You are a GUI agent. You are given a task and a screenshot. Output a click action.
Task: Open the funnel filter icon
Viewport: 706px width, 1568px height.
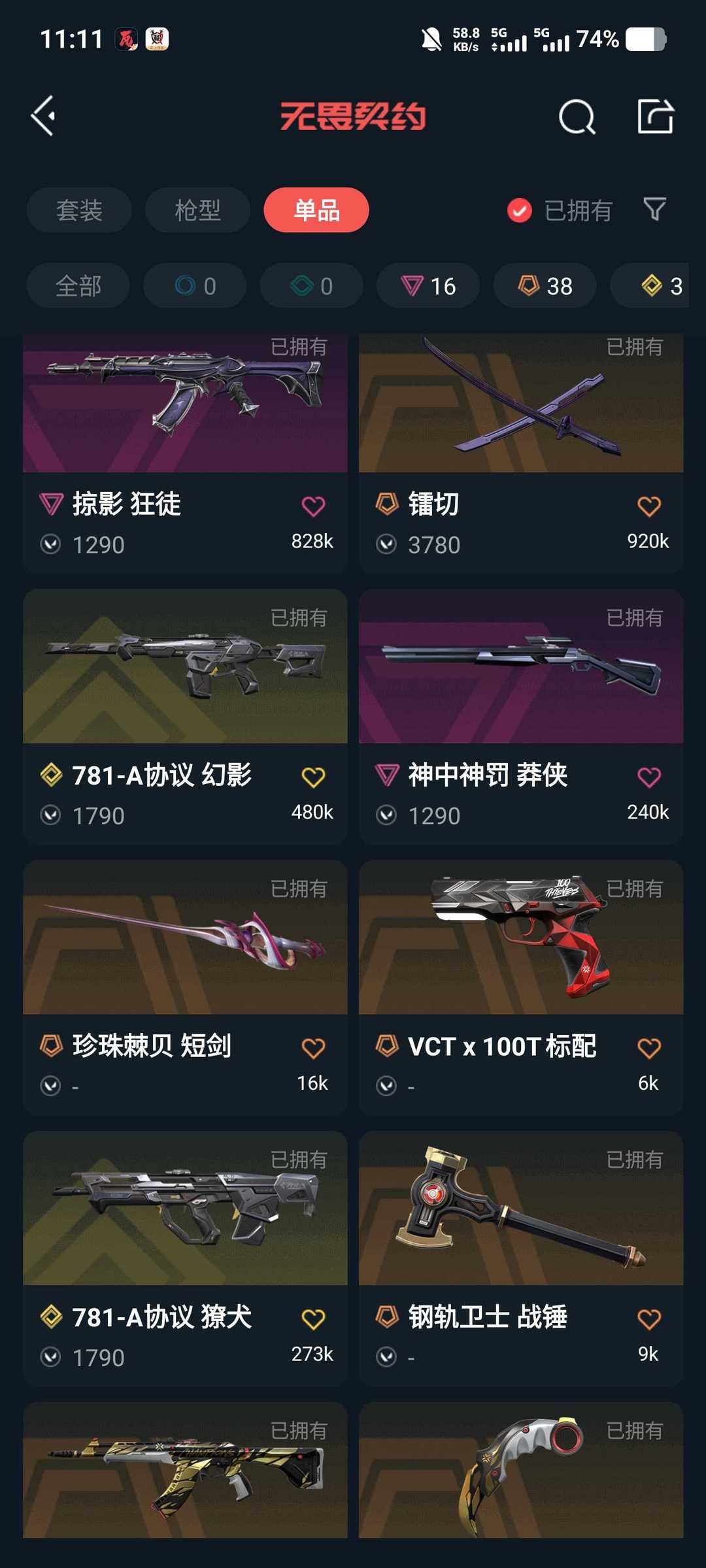click(654, 210)
